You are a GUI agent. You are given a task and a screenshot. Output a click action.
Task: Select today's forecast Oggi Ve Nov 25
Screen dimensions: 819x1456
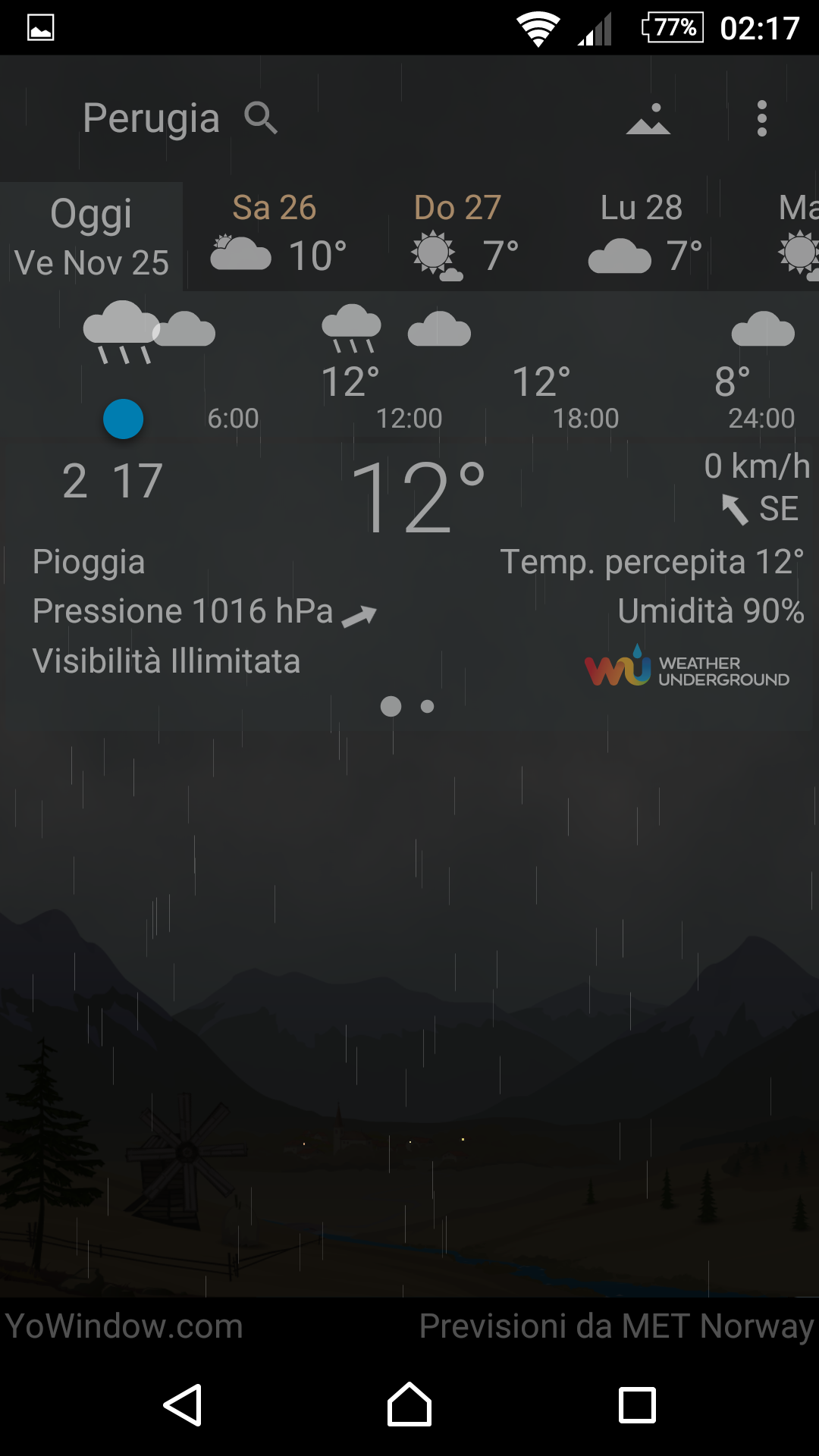point(91,237)
